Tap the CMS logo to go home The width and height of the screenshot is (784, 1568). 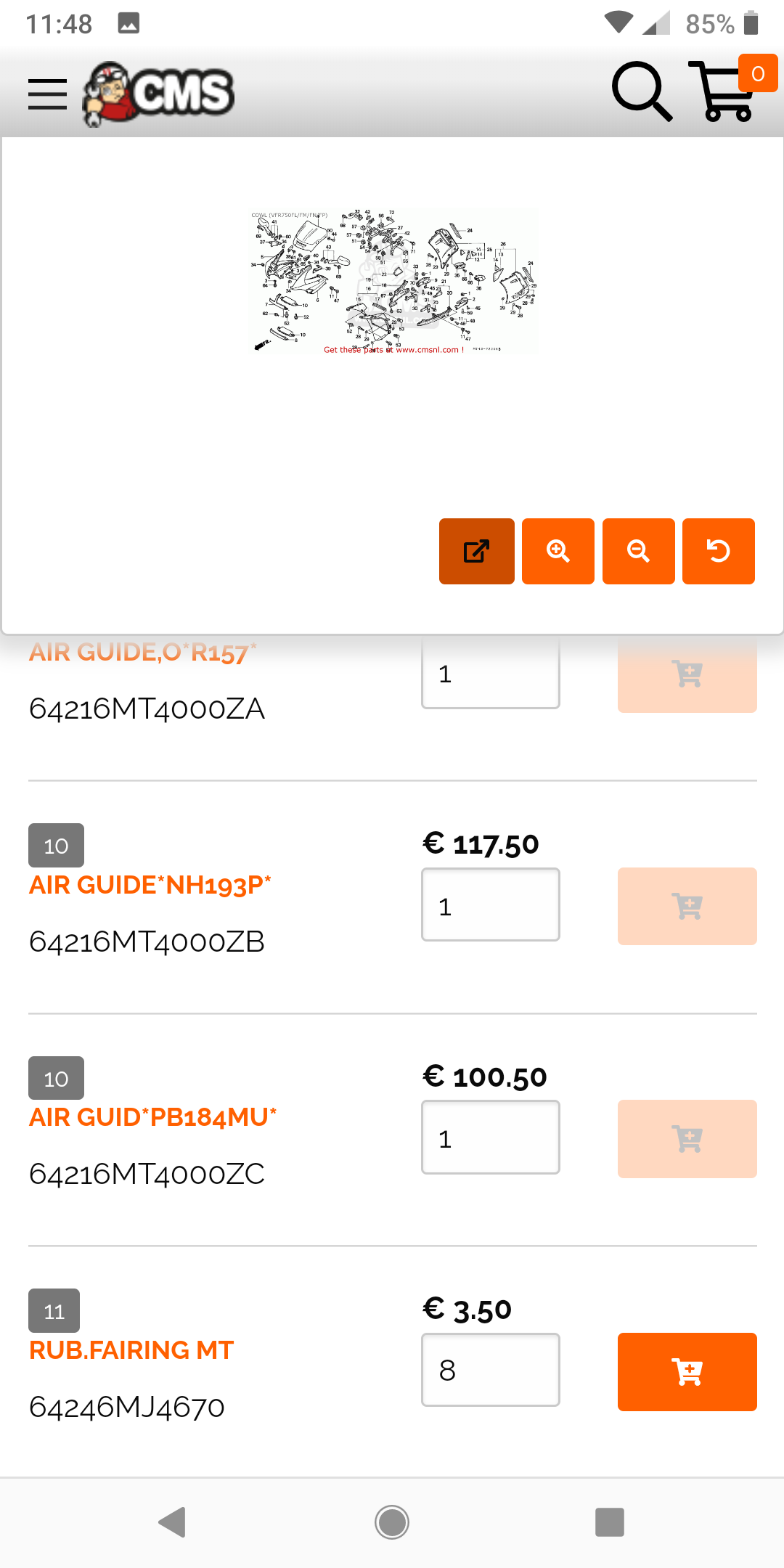[158, 94]
